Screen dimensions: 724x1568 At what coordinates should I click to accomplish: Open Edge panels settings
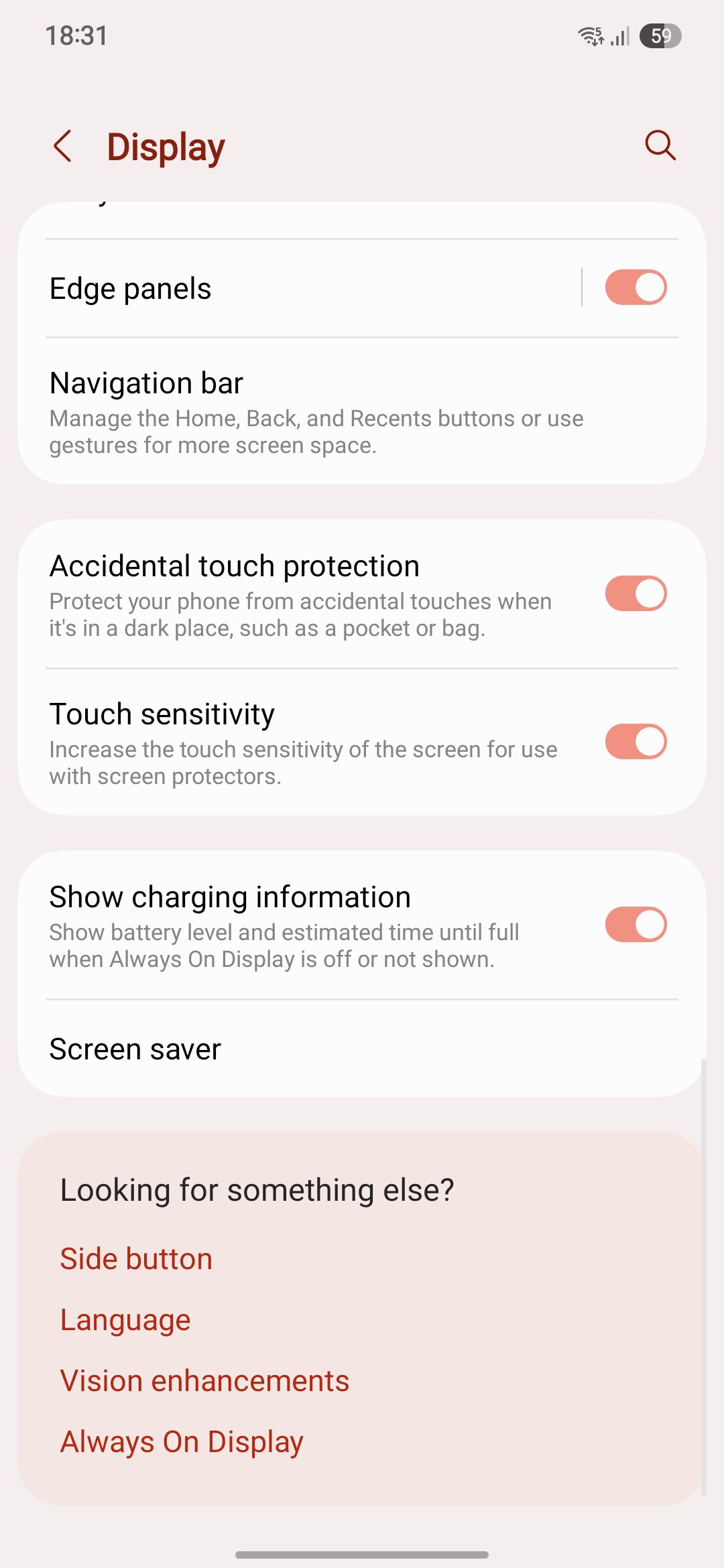[268, 289]
